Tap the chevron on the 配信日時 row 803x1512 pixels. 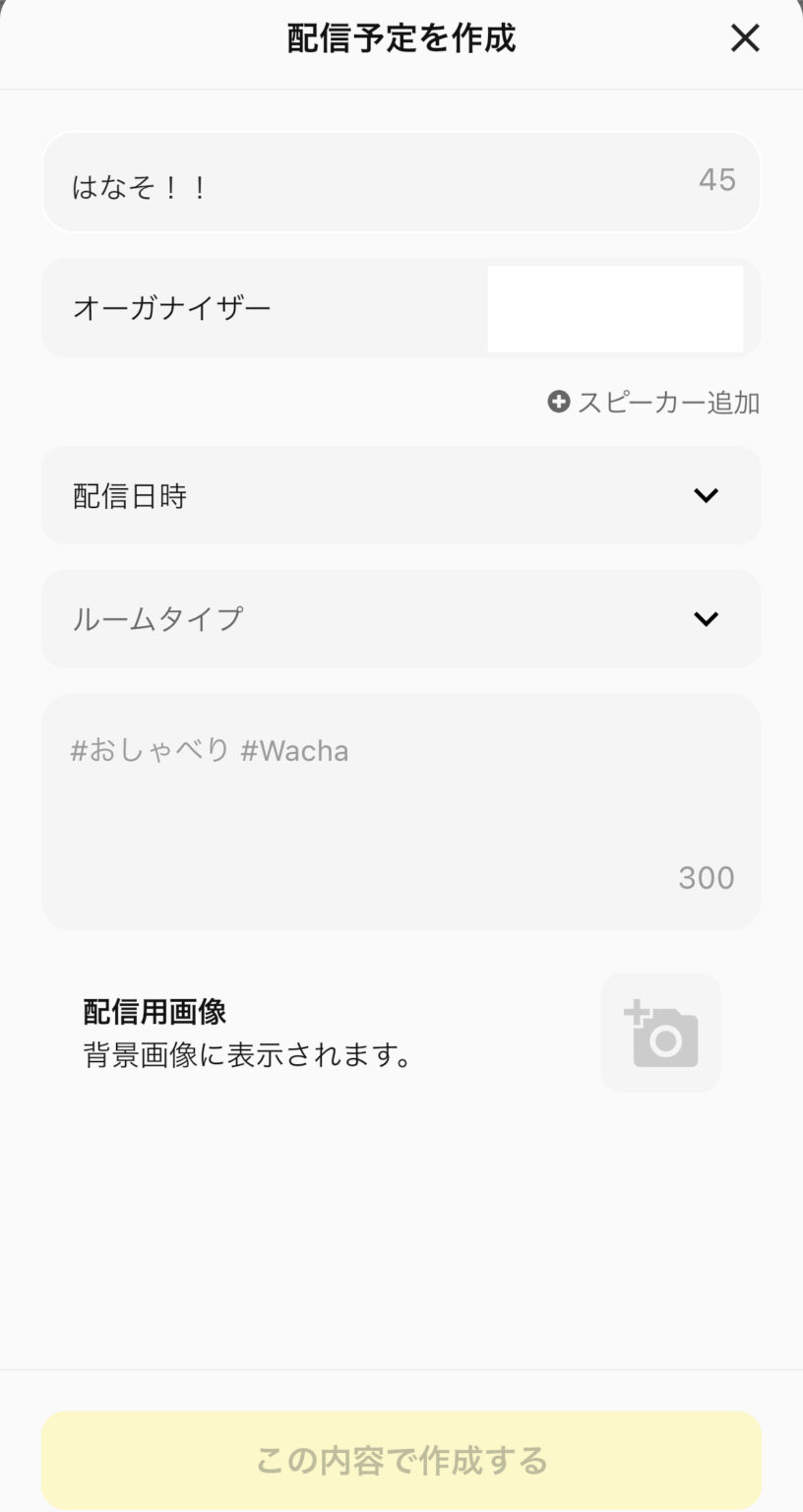(x=706, y=495)
